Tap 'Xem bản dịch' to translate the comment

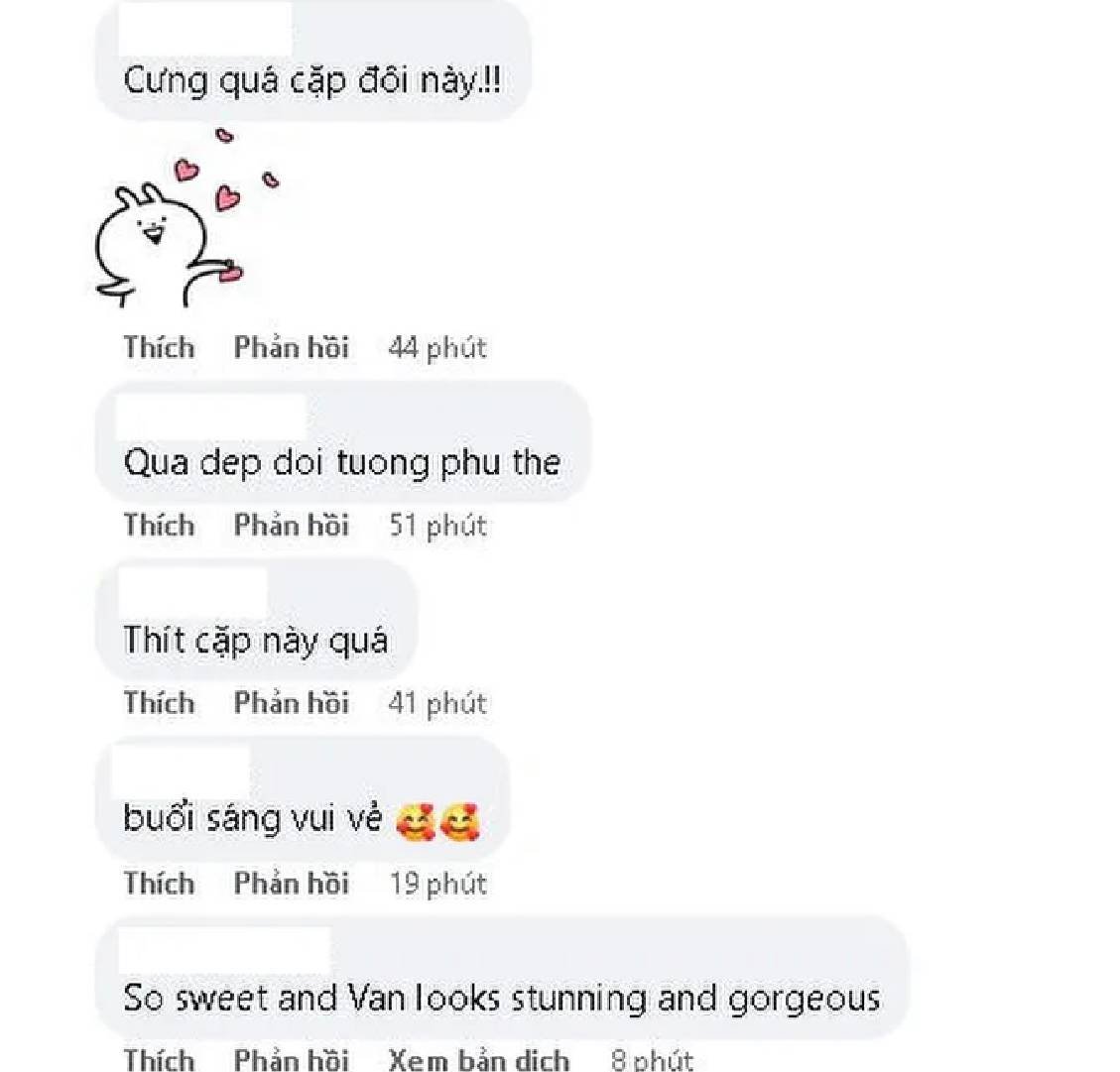(x=478, y=1059)
